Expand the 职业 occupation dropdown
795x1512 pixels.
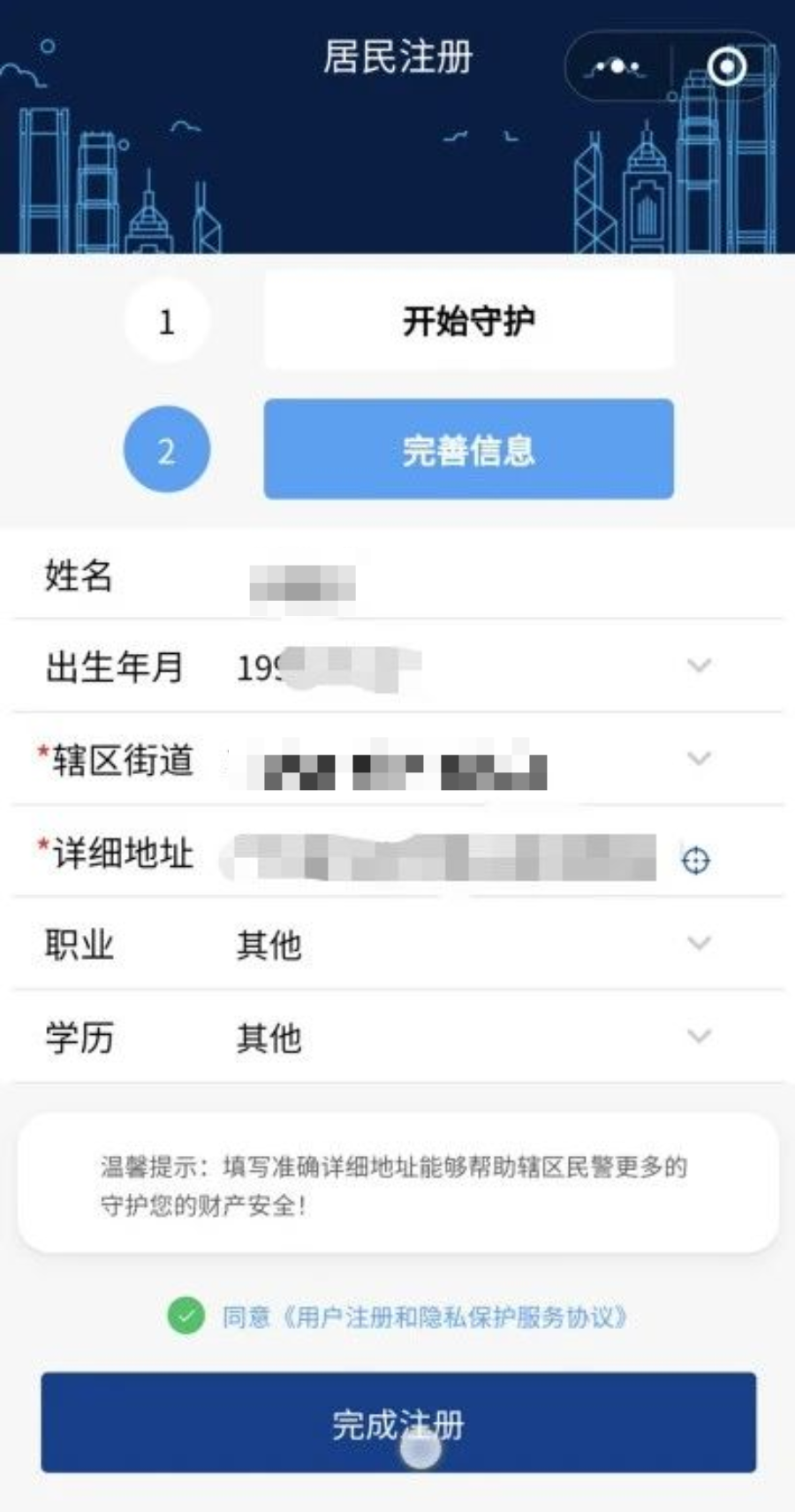tap(397, 944)
